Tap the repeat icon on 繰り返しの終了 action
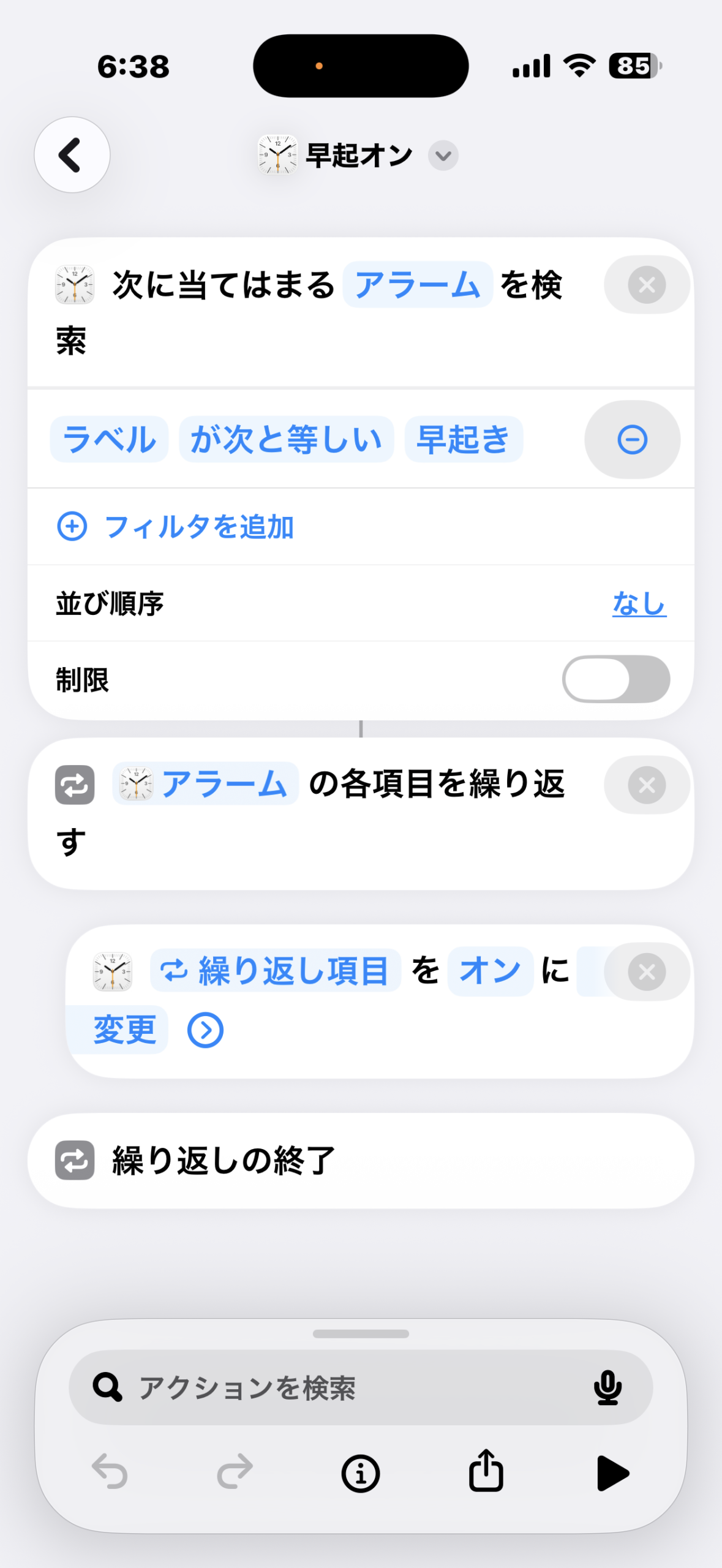 [73, 1159]
